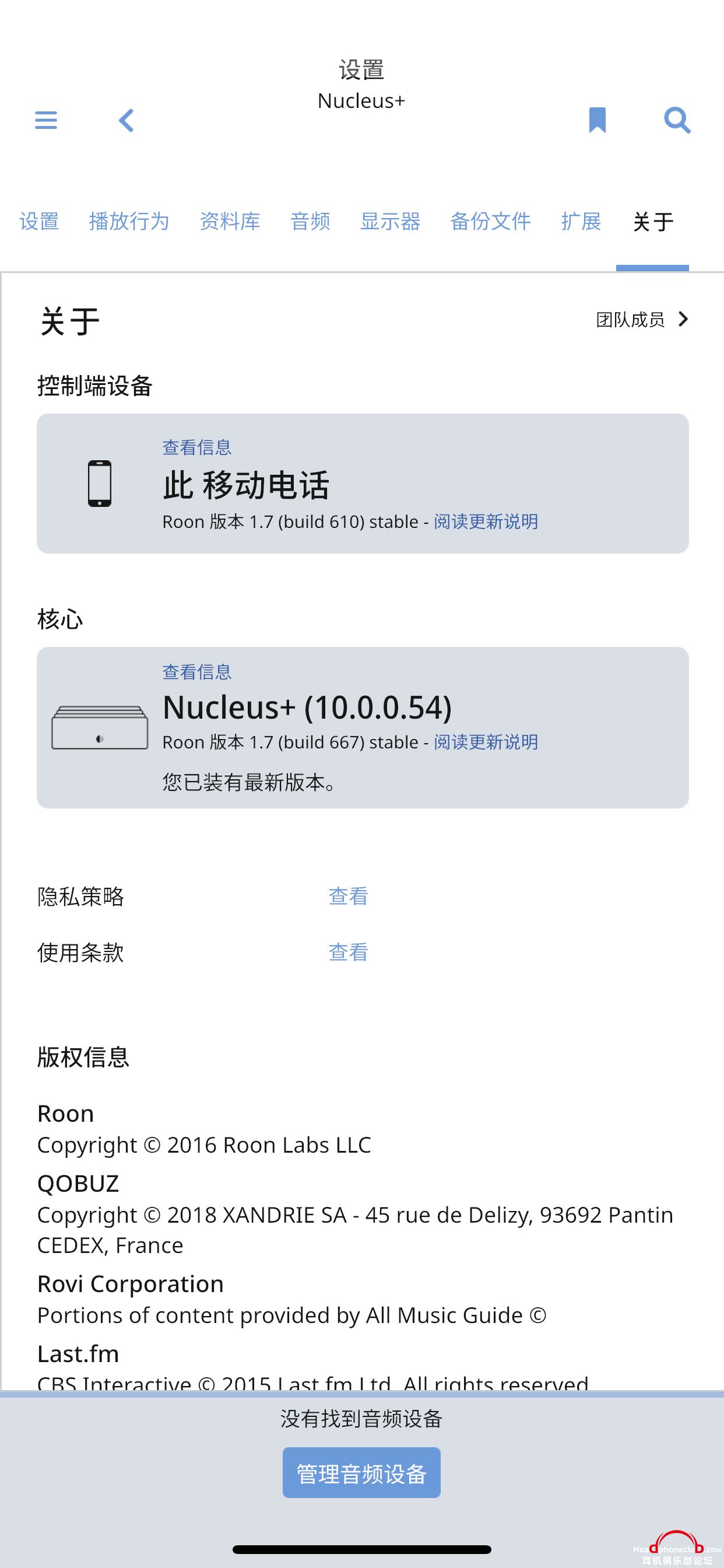Screen dimensions: 724x1568
Task: Open 阅读更新说明 for build 610
Action: [486, 521]
